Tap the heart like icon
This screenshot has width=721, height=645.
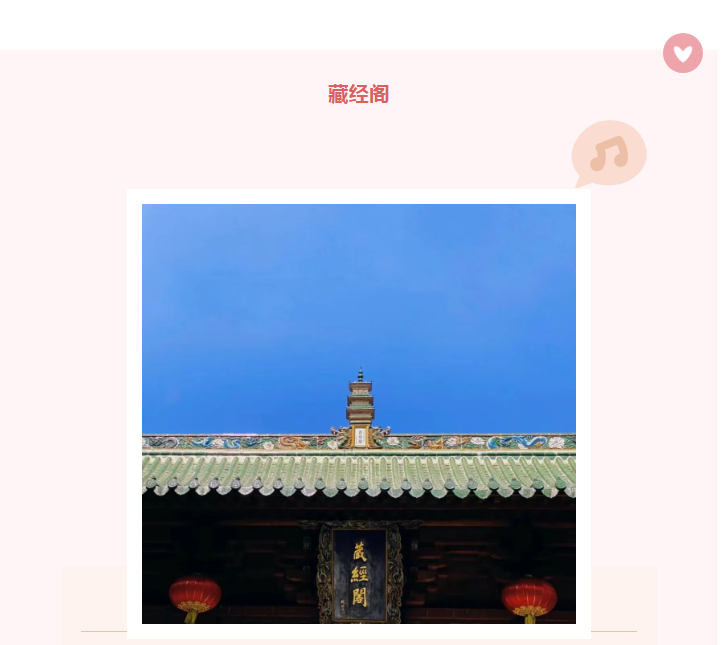pos(683,53)
